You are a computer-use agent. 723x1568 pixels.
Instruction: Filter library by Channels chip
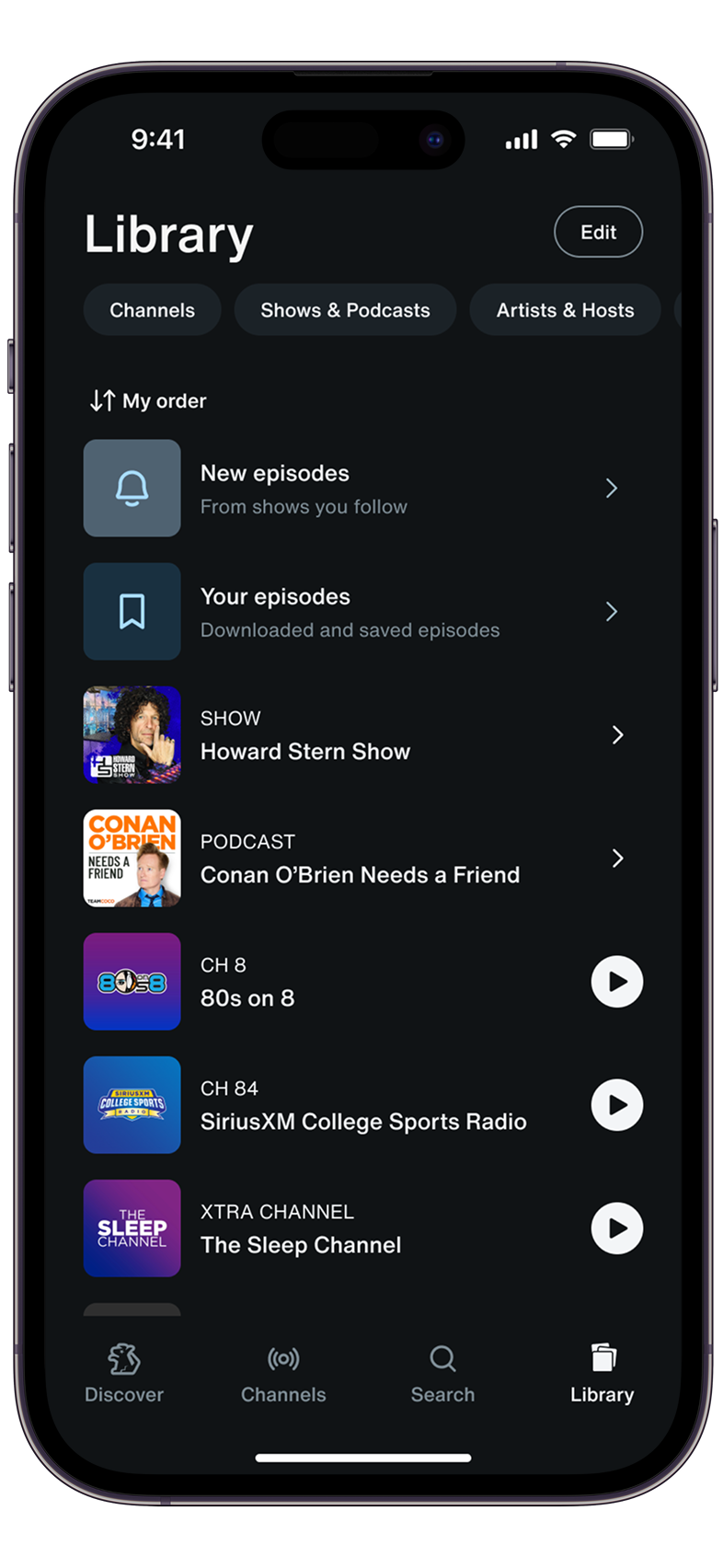152,310
